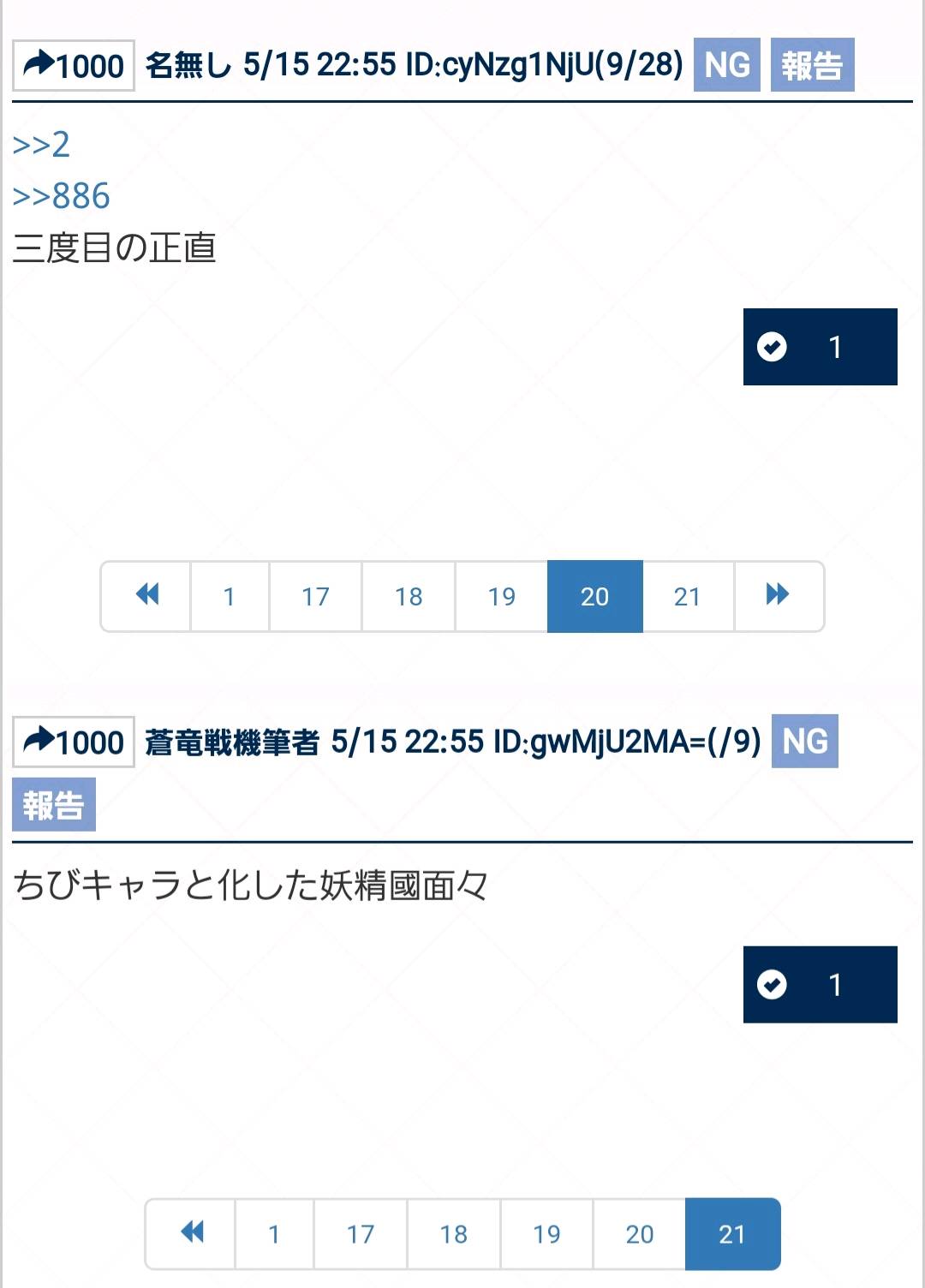The width and height of the screenshot is (925, 1288).
Task: Open page 1 in lower pagination
Action: 274,1233
